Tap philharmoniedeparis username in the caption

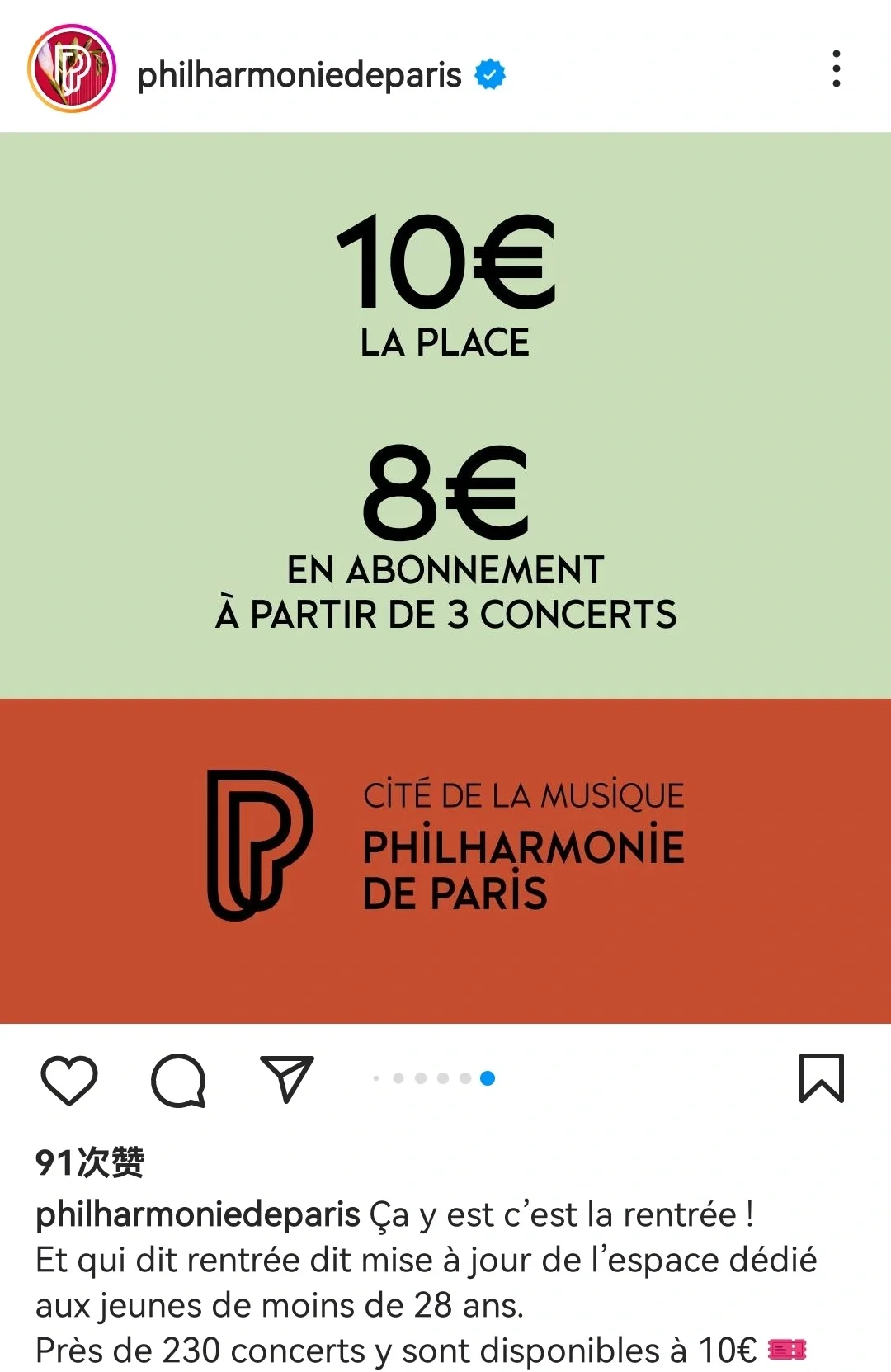(x=198, y=1214)
